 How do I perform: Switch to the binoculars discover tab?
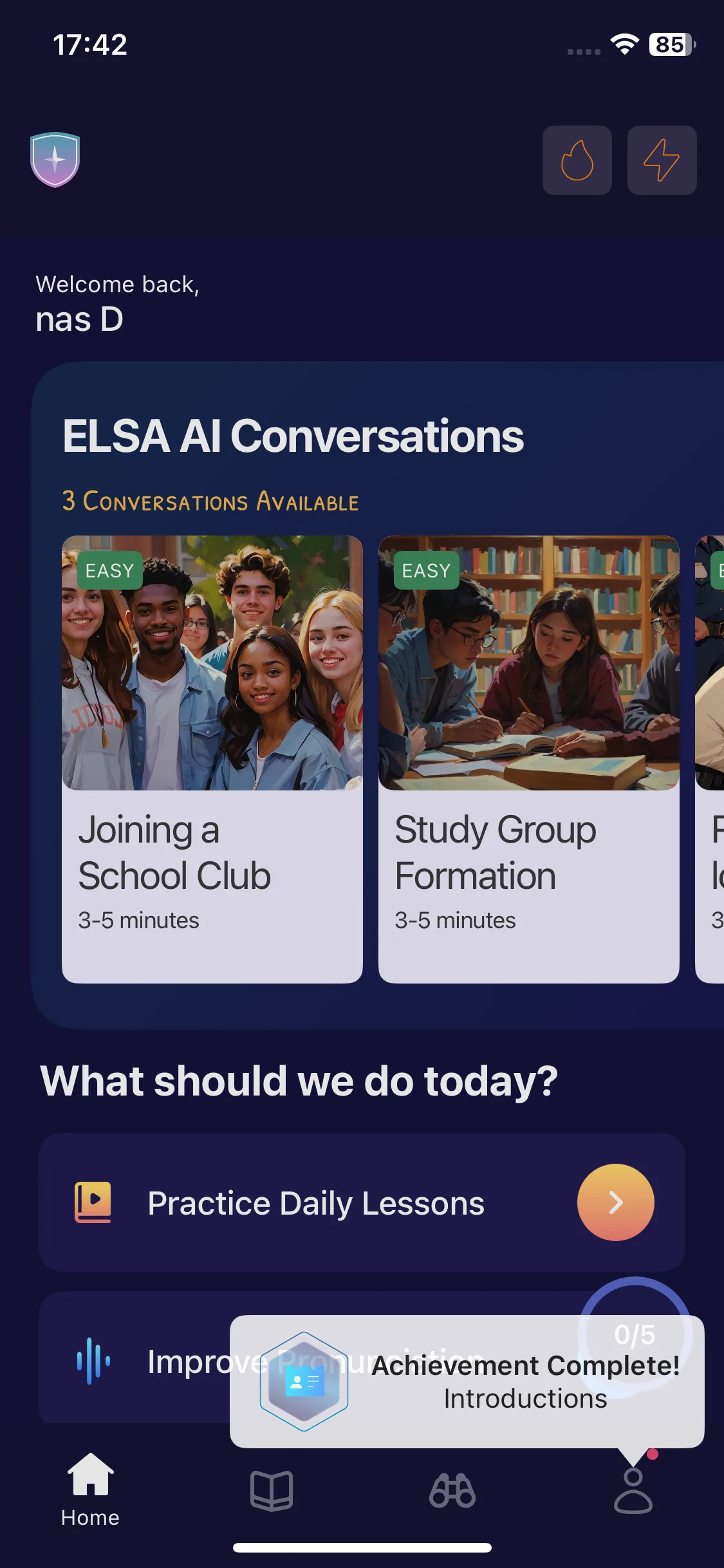click(452, 1491)
